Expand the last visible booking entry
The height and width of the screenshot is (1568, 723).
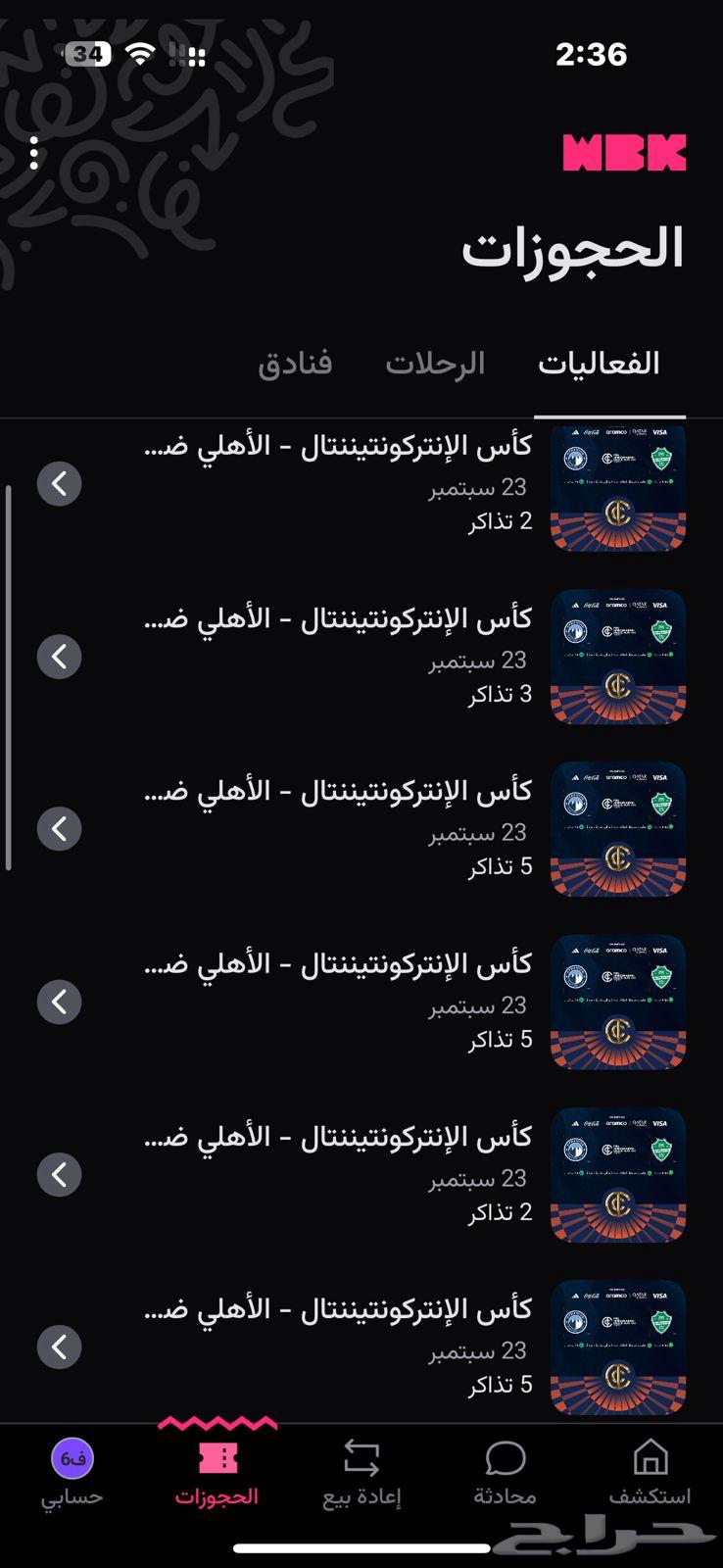click(x=59, y=1347)
